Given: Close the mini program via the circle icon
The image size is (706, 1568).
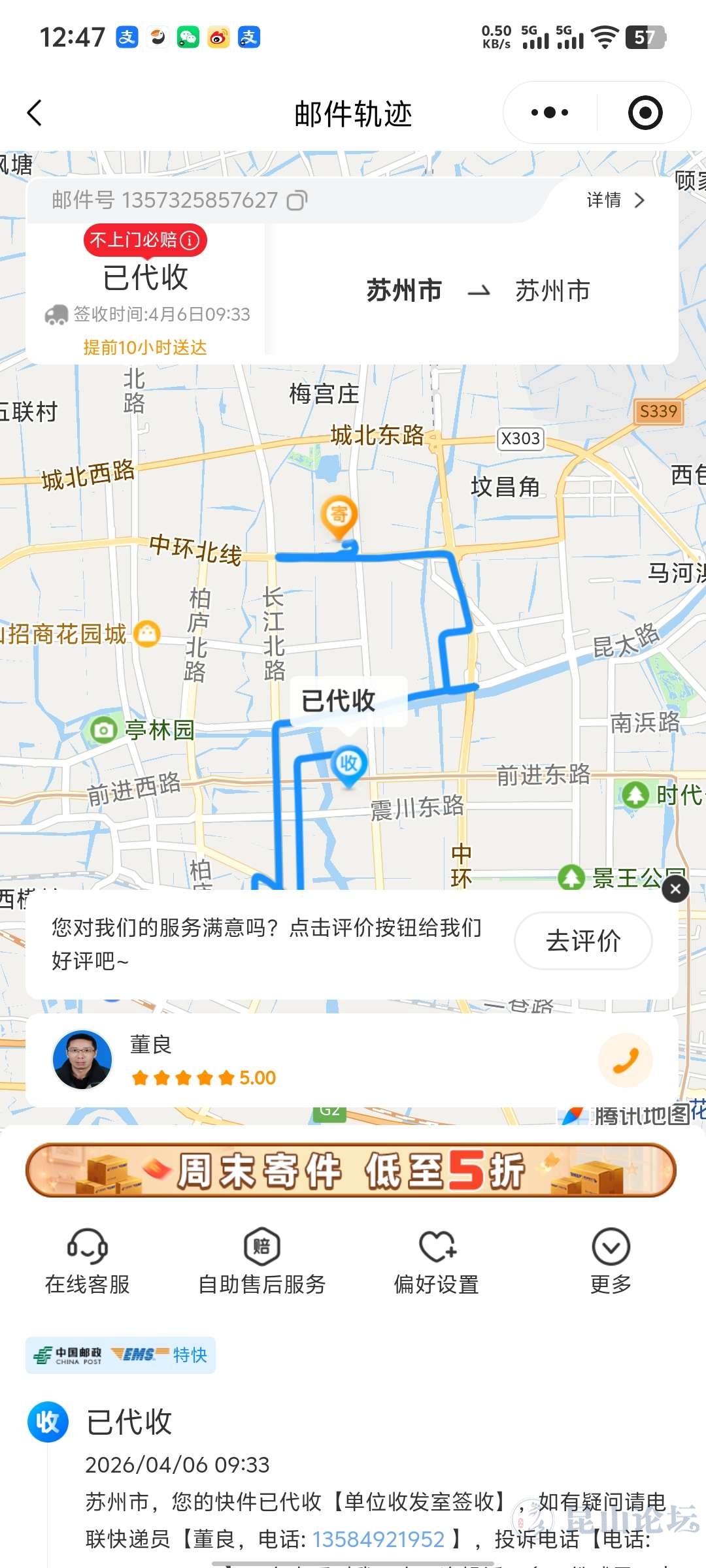Looking at the screenshot, I should [x=645, y=113].
